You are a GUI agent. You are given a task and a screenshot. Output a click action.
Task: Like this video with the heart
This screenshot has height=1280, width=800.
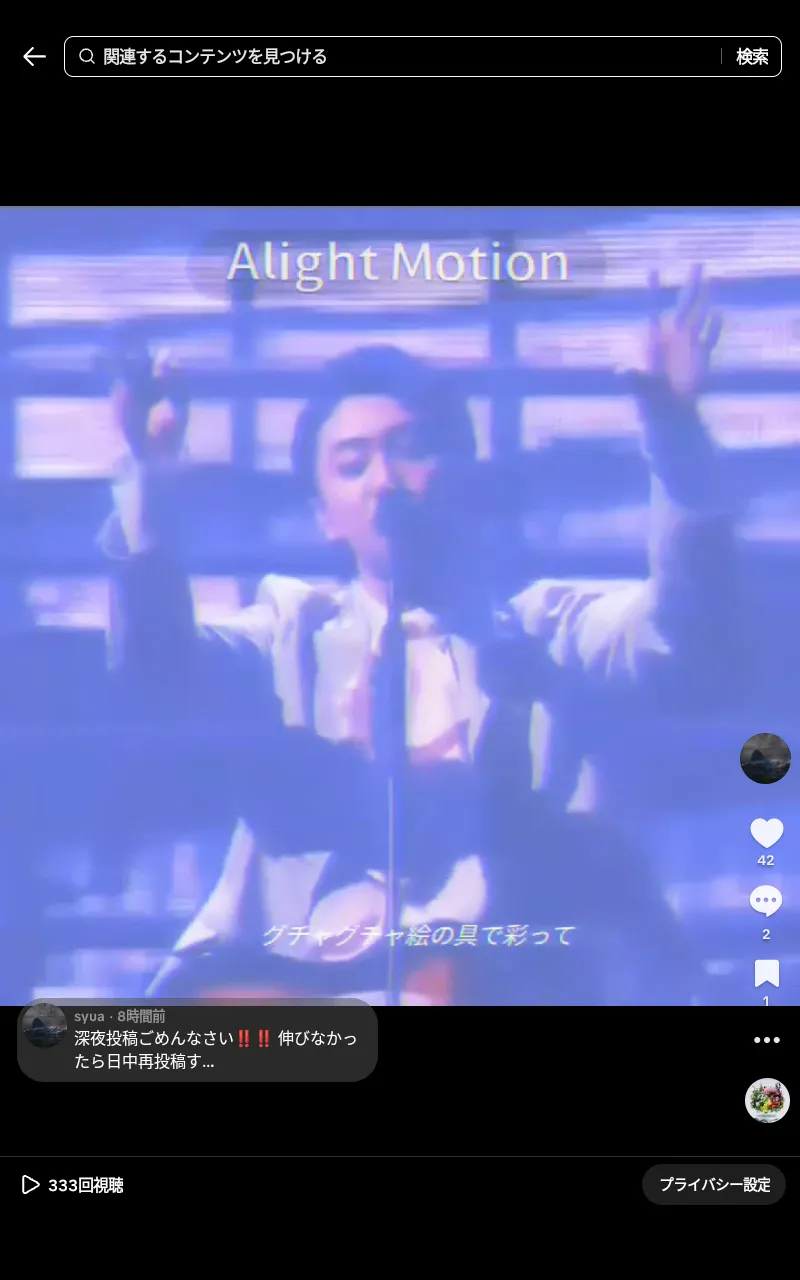(766, 833)
